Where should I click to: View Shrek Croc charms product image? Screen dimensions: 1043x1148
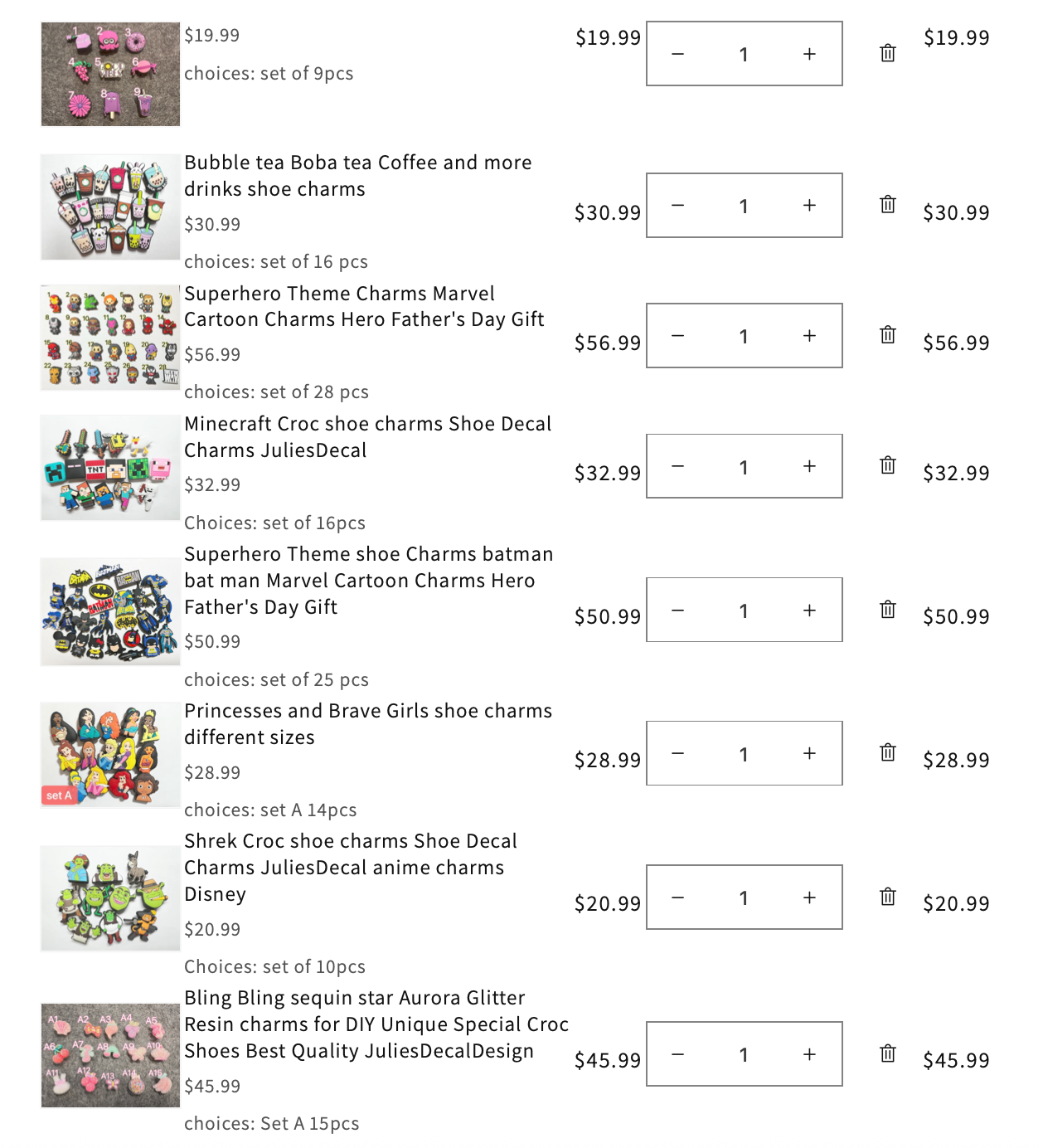click(110, 898)
